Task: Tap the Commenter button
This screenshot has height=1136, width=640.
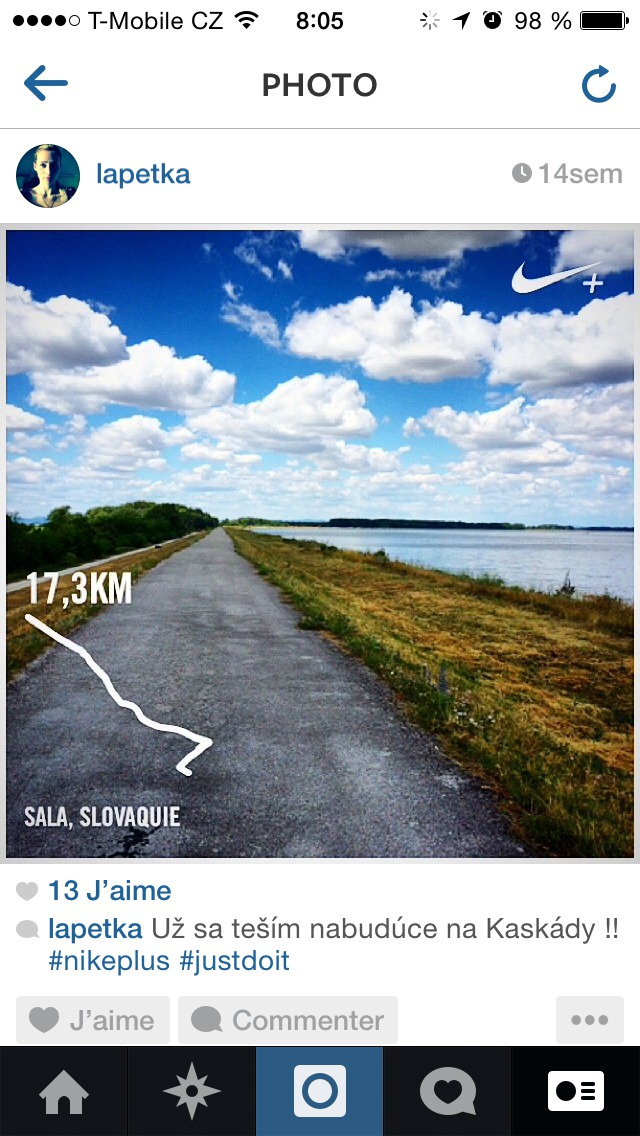Action: (x=288, y=1020)
